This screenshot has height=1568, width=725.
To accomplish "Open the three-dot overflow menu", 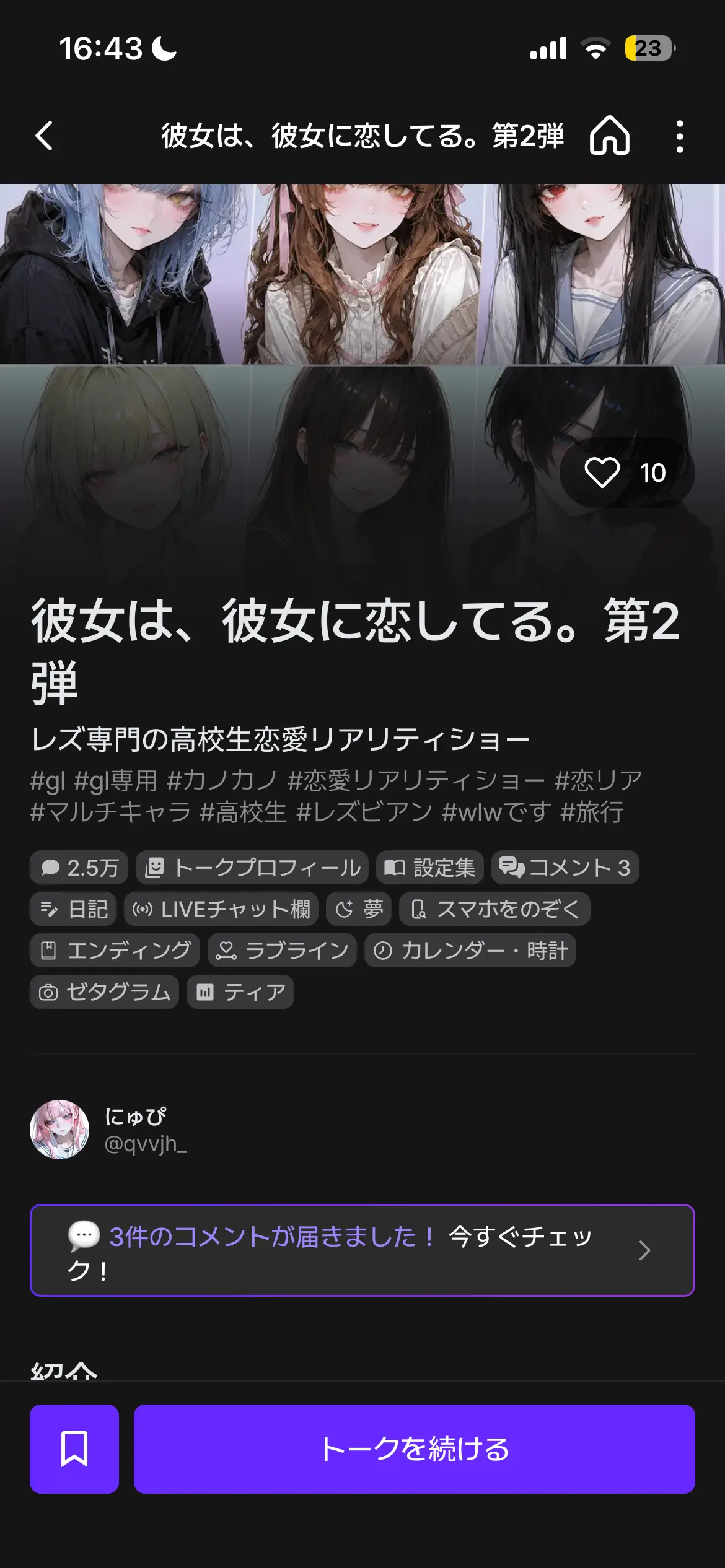I will pyautogui.click(x=680, y=136).
